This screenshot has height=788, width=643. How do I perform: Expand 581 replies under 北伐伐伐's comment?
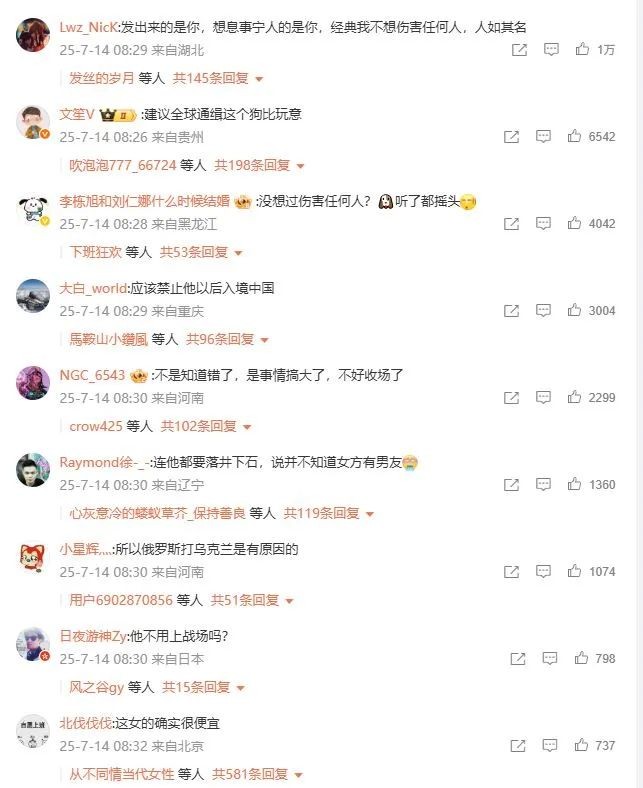(257, 774)
